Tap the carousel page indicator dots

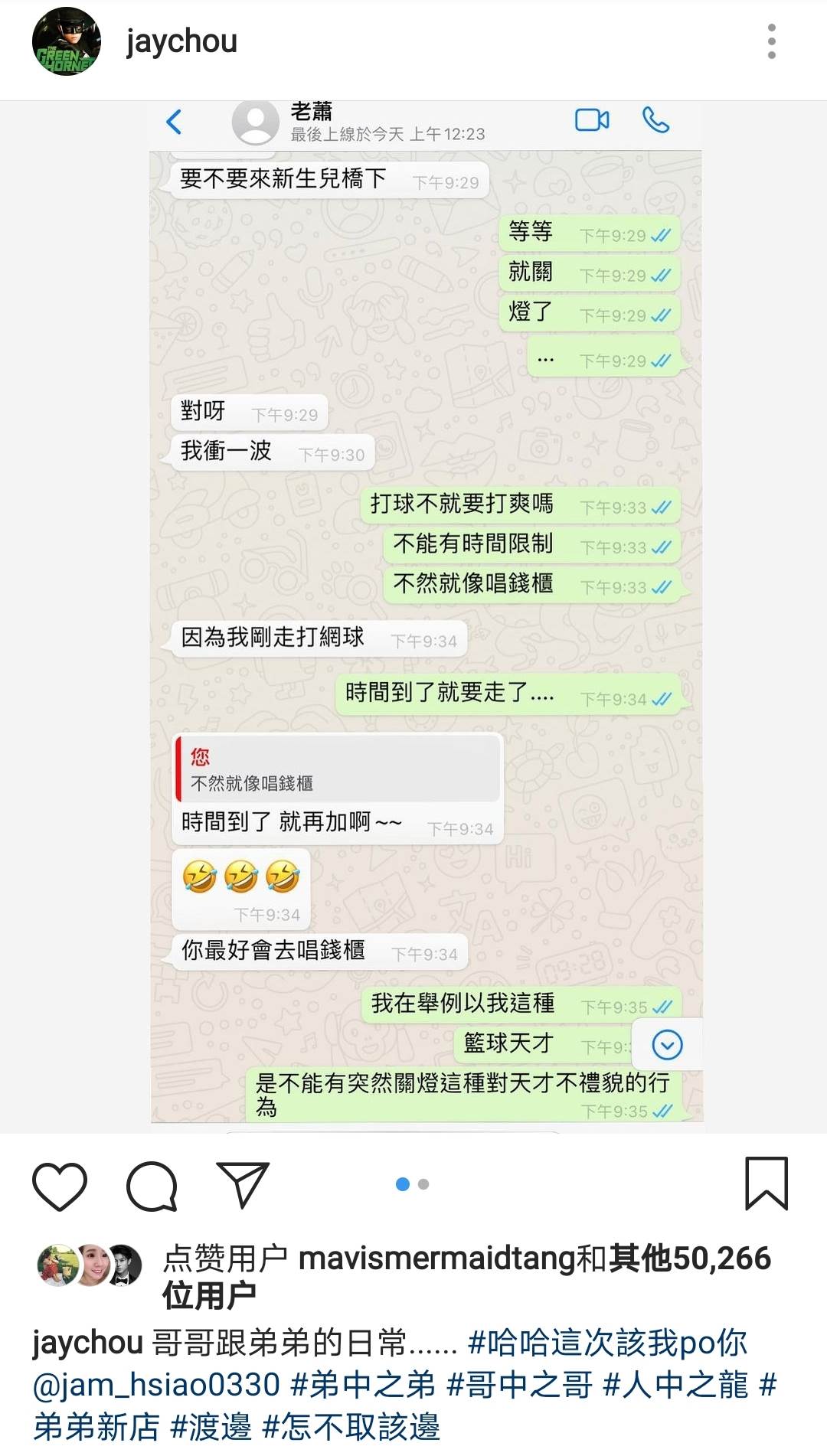[x=412, y=1184]
